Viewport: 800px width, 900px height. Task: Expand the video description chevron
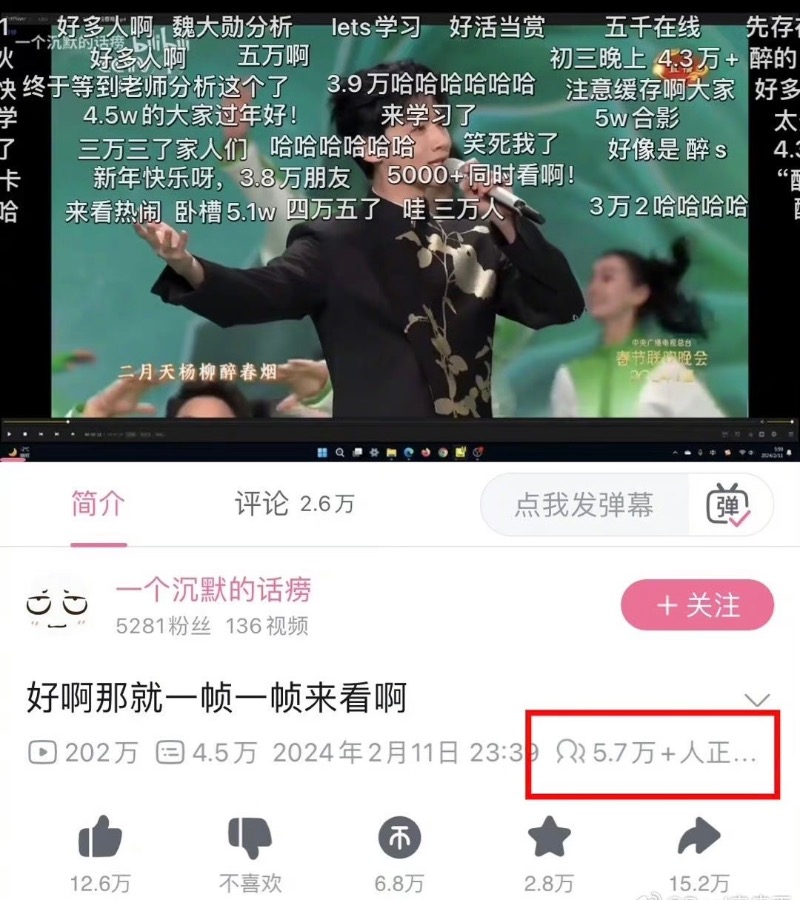point(758,699)
